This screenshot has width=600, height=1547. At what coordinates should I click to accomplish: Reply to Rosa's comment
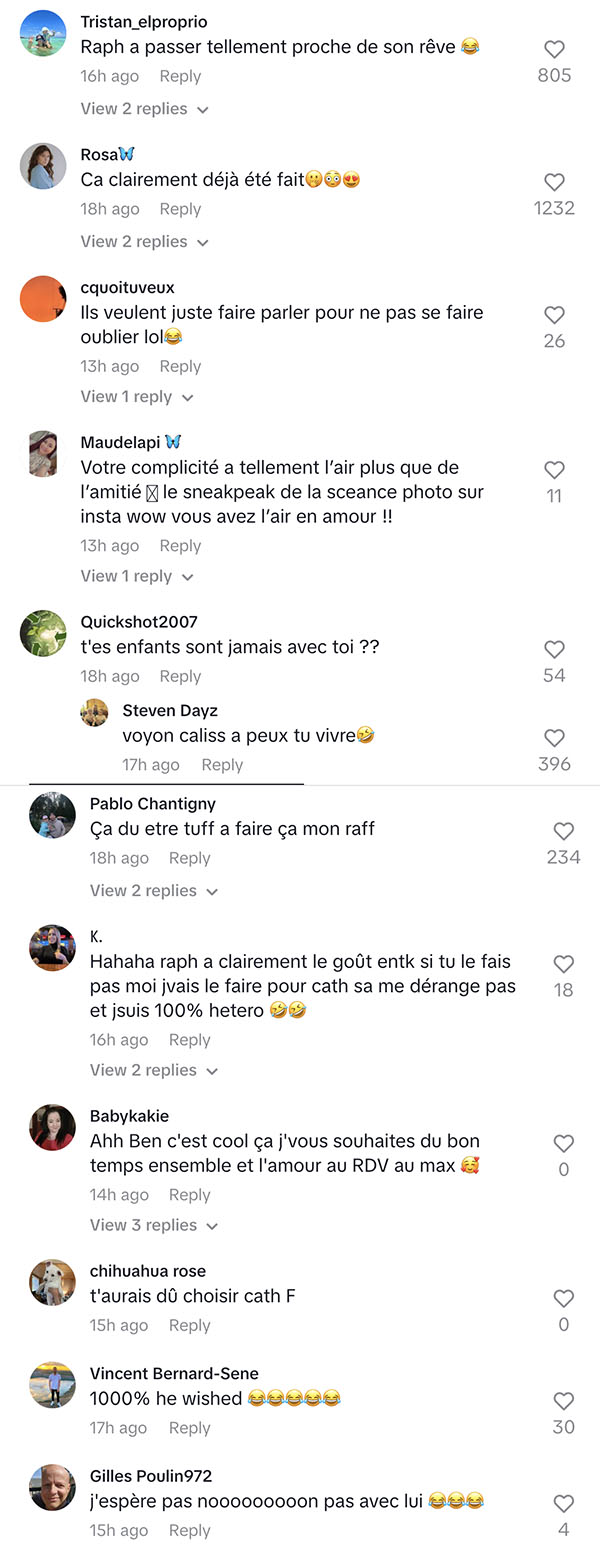click(180, 209)
